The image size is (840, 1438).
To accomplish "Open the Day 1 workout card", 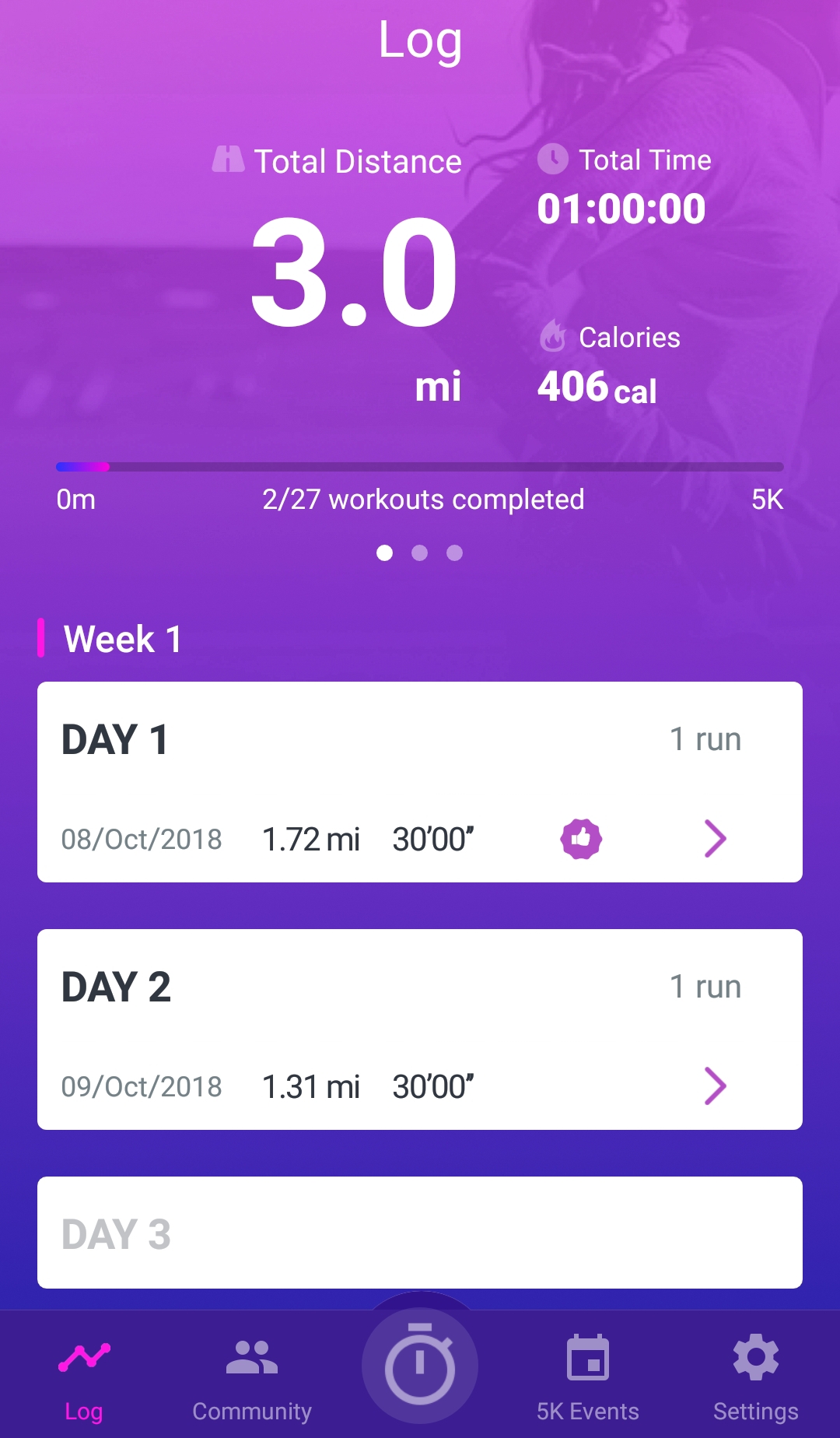I will 420,783.
